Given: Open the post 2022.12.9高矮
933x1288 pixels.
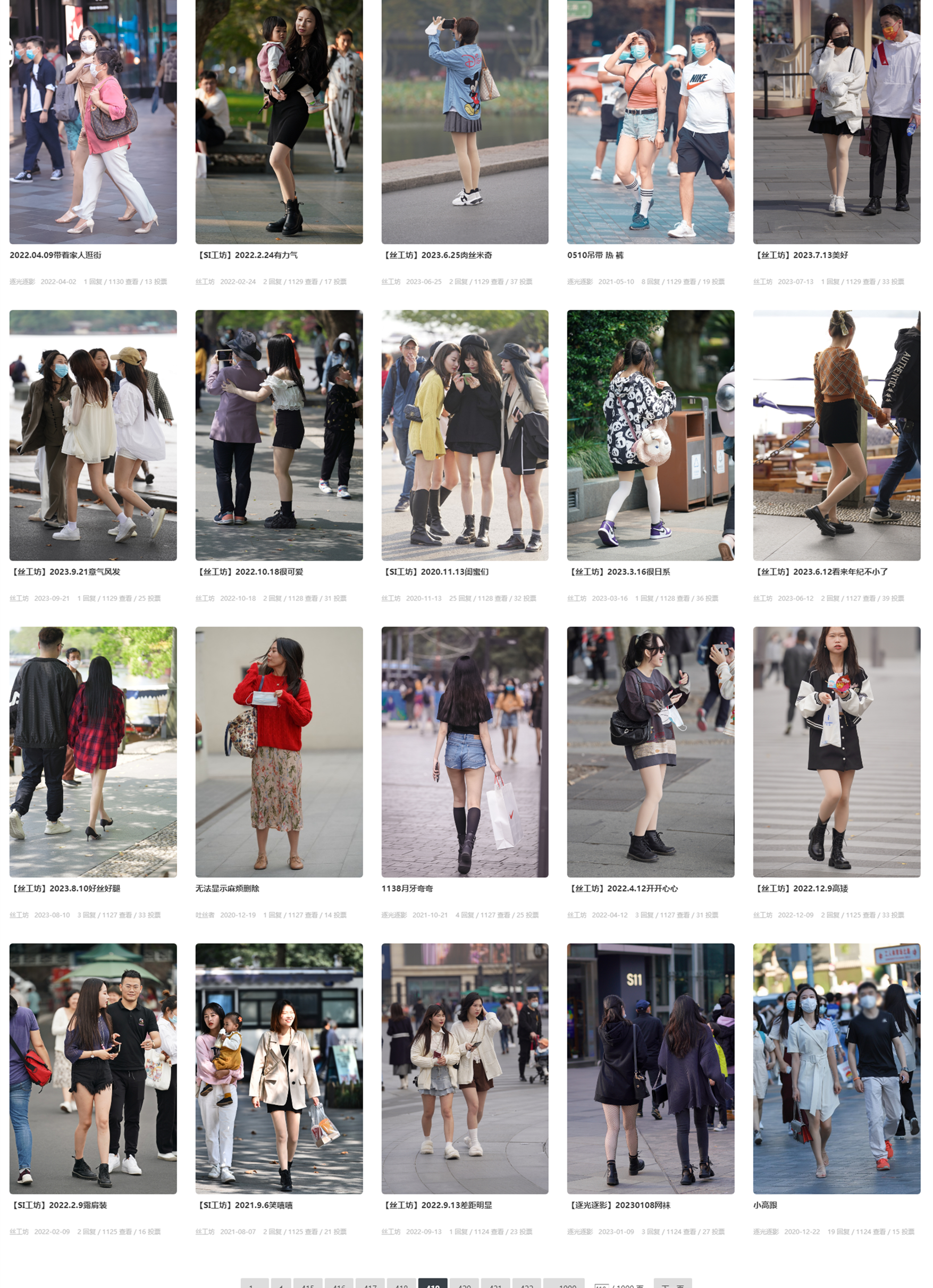Looking at the screenshot, I should point(800,889).
